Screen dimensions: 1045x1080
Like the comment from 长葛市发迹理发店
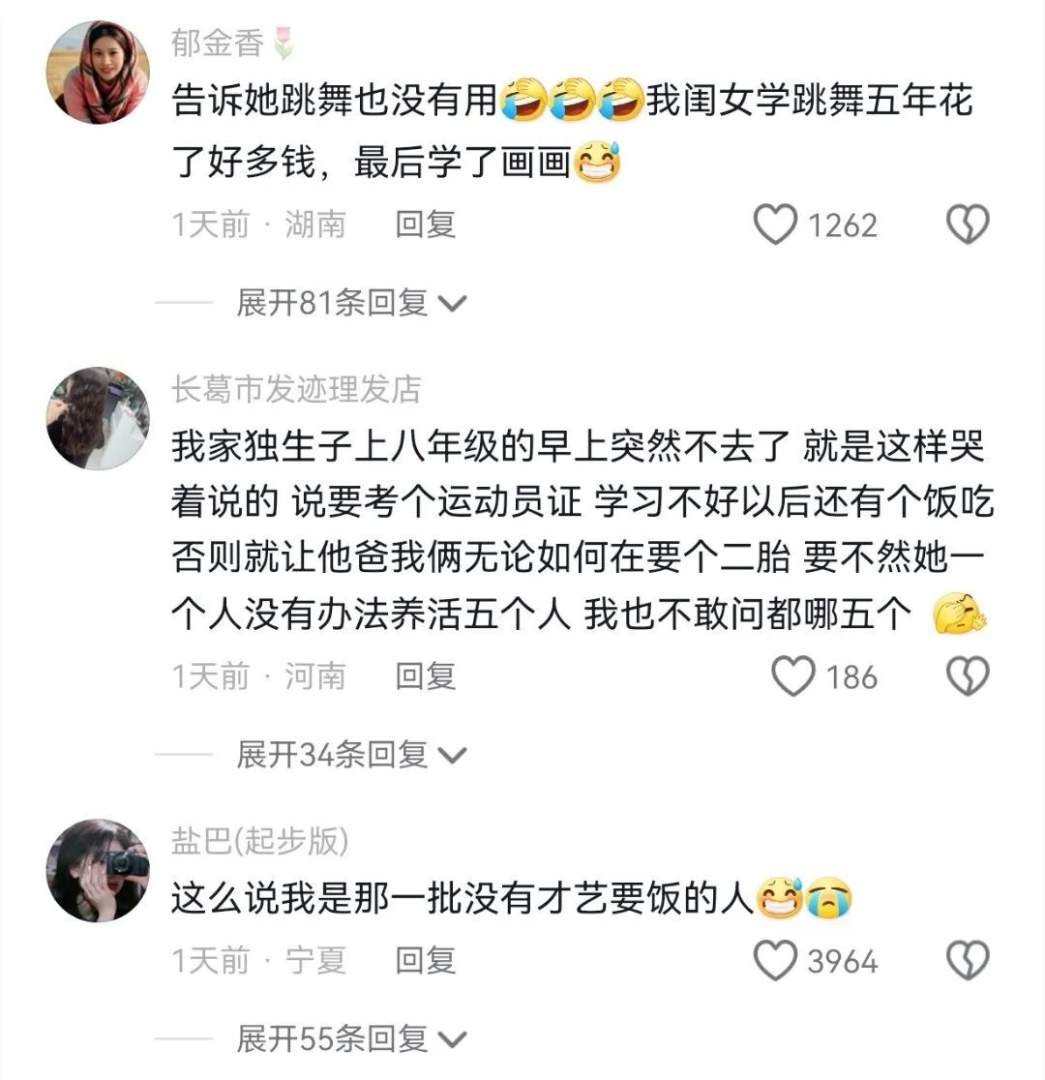pyautogui.click(x=795, y=677)
